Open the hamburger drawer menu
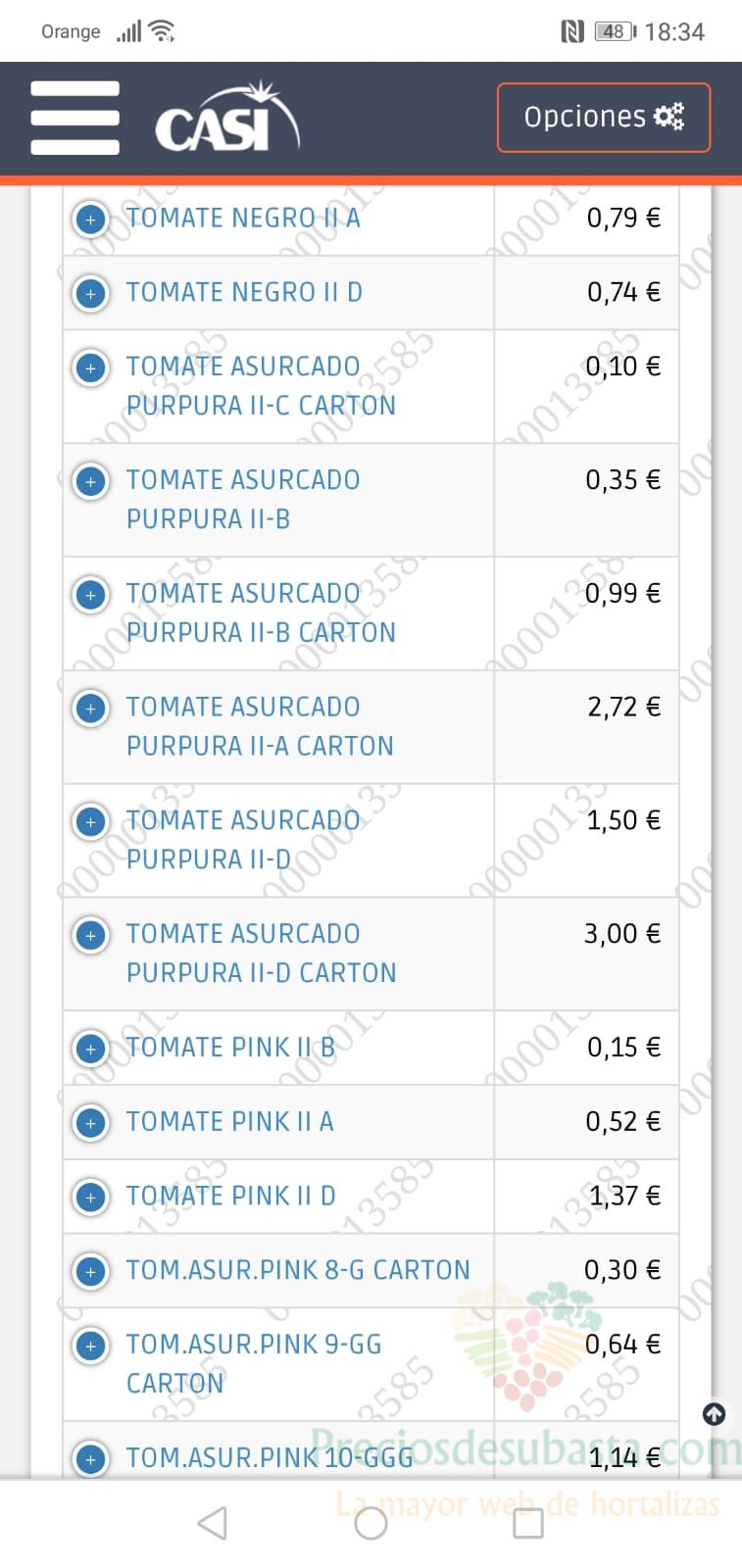Viewport: 742px width, 1568px height. pyautogui.click(x=75, y=118)
